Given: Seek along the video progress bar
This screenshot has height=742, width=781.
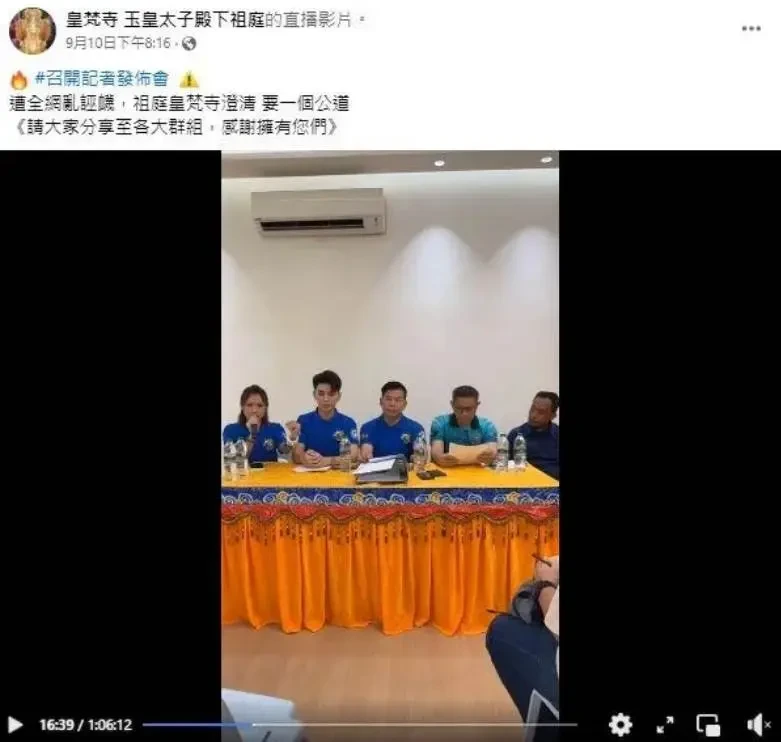Looking at the screenshot, I should [360, 725].
